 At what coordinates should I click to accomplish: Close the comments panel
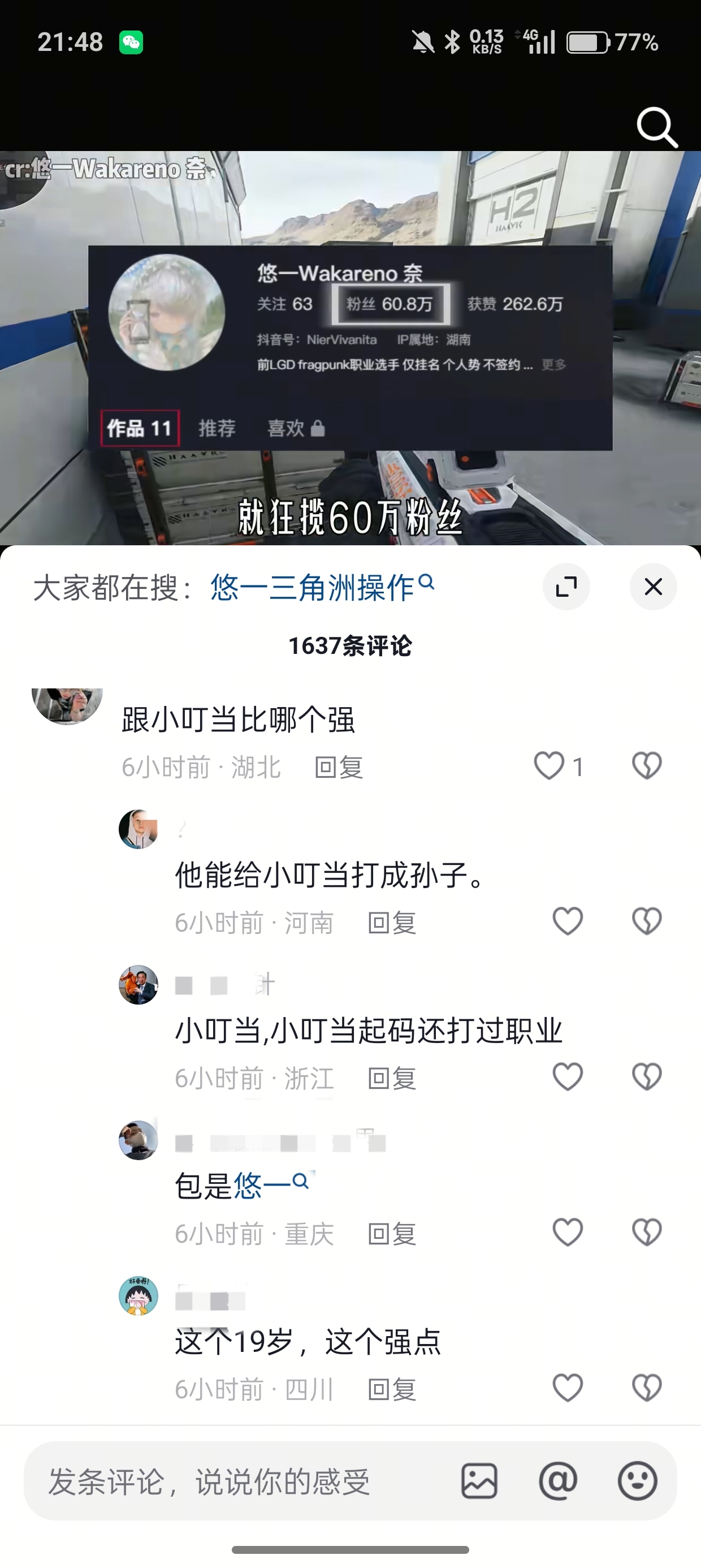653,587
